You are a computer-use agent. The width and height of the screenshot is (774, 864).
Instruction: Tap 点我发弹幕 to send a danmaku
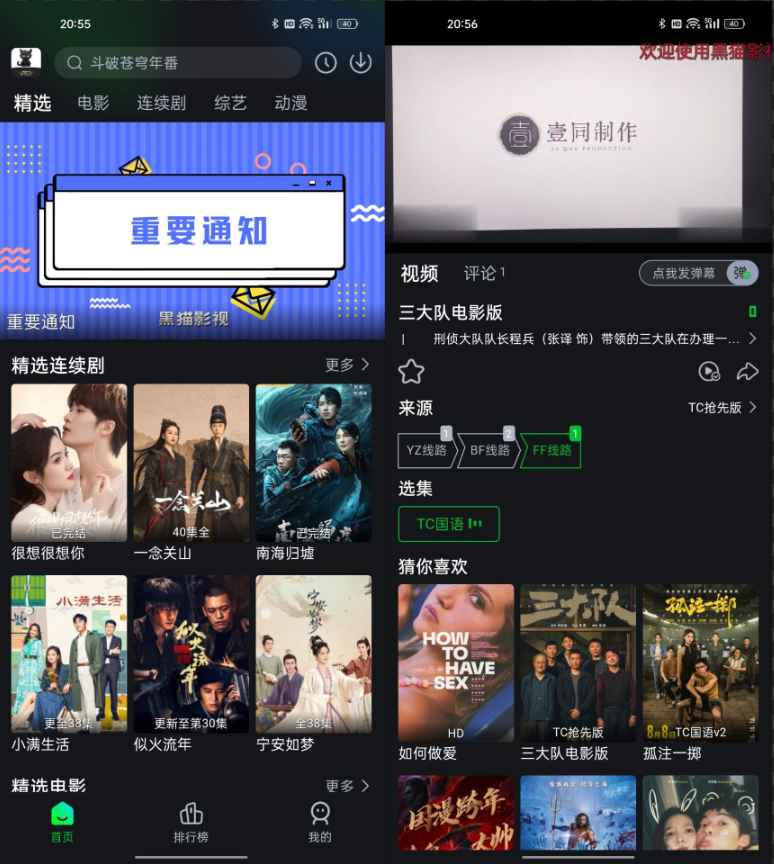[684, 273]
